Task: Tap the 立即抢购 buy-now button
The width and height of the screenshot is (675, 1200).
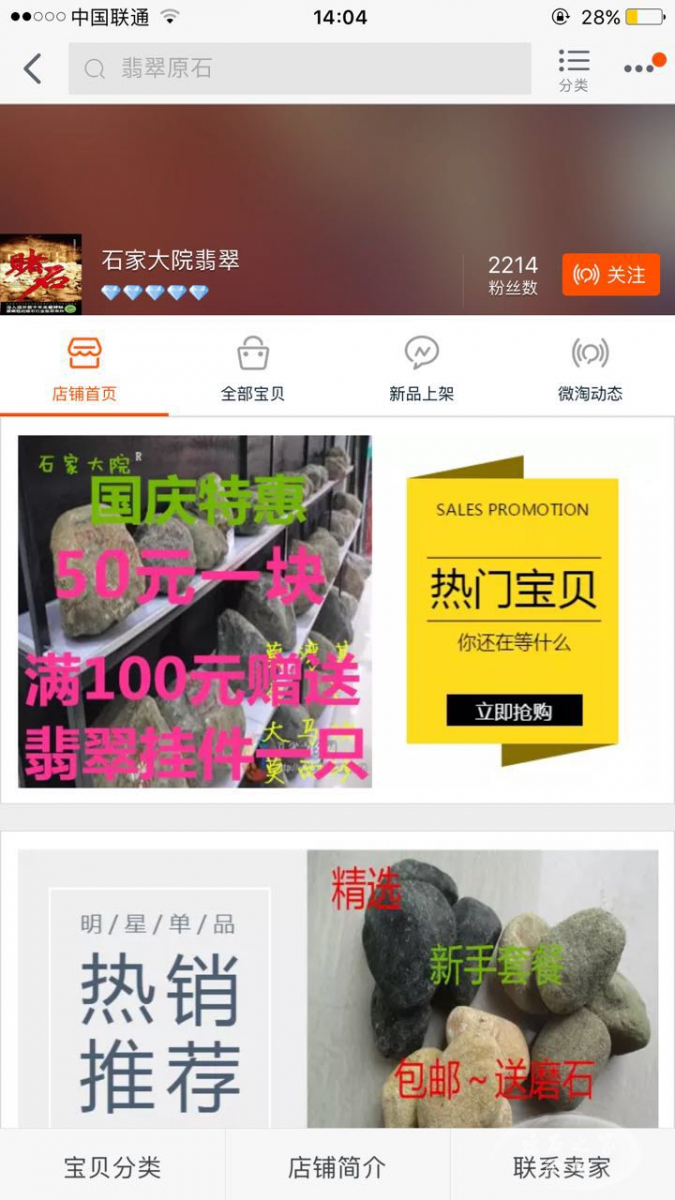Action: point(514,711)
